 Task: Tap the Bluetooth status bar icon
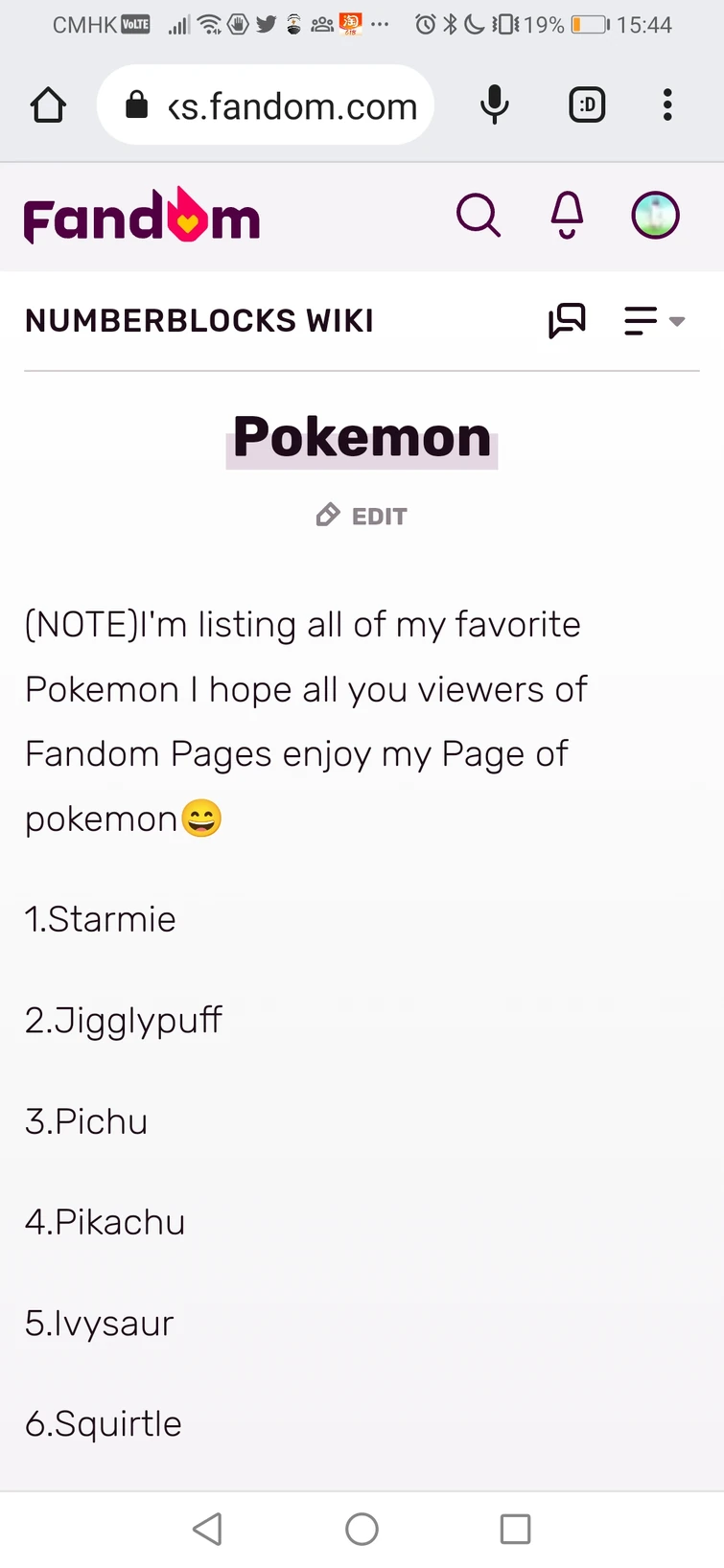(x=447, y=24)
